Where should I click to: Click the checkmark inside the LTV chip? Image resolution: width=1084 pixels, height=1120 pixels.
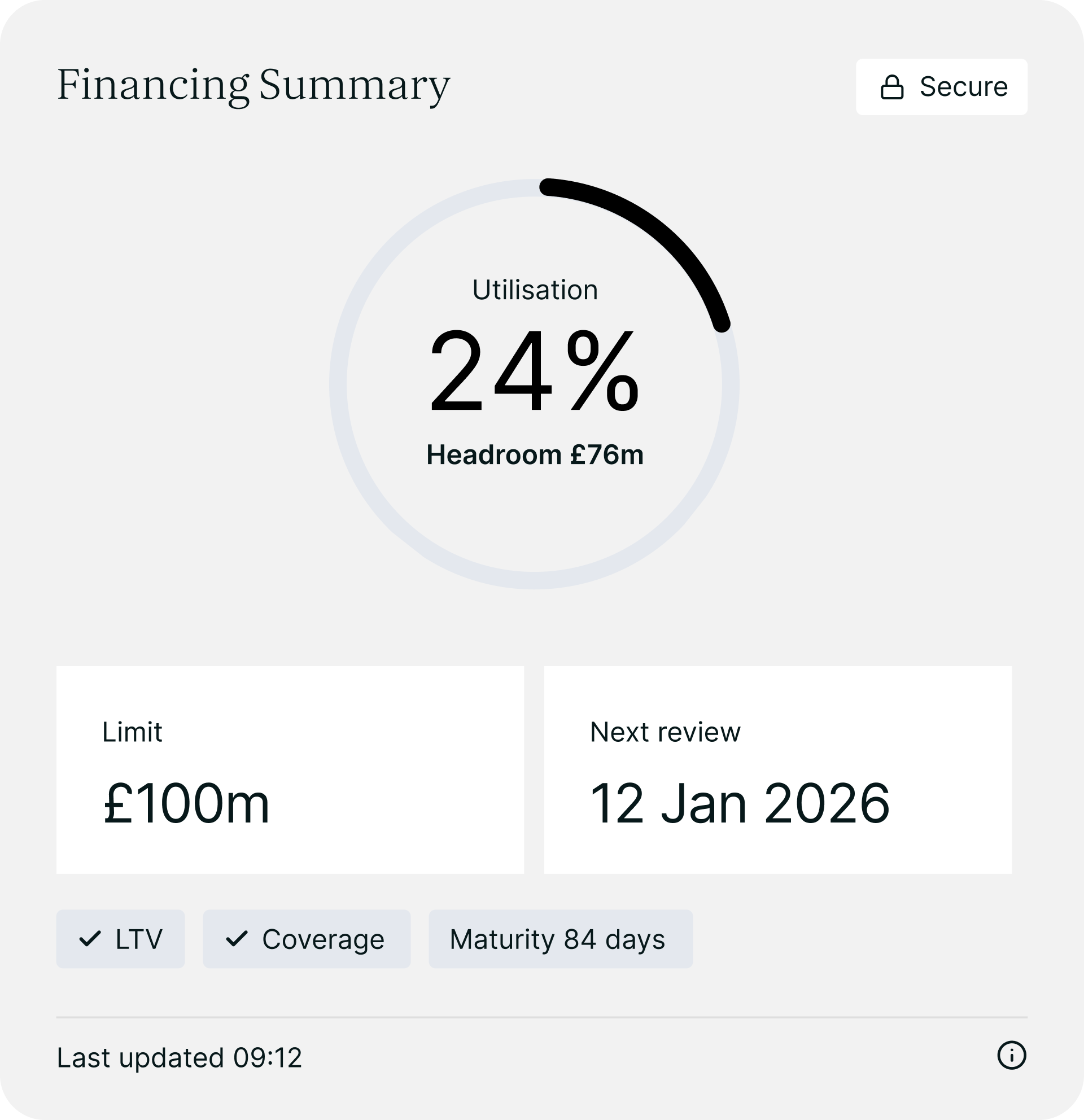click(90, 938)
